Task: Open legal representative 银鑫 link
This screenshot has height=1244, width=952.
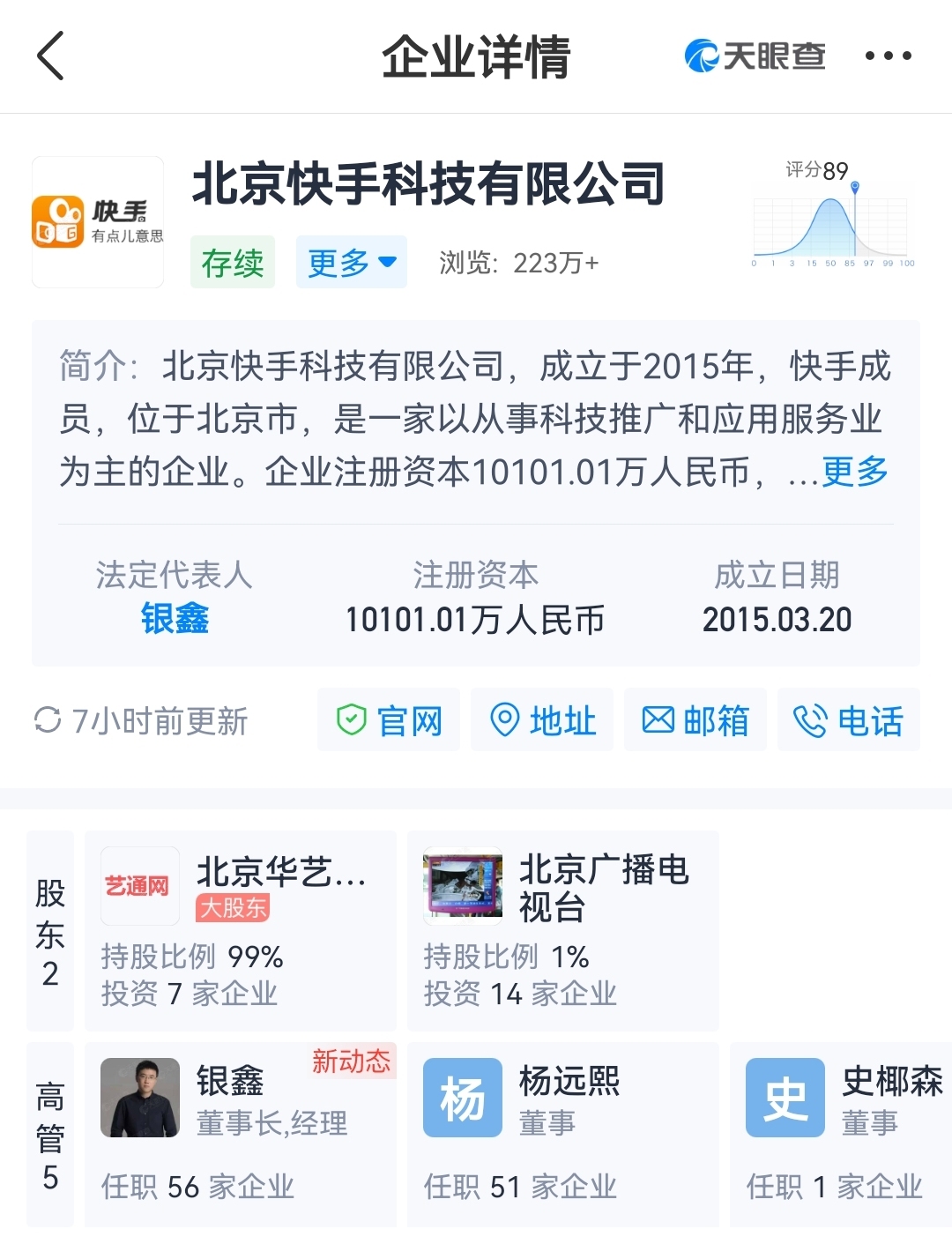Action: tap(175, 618)
